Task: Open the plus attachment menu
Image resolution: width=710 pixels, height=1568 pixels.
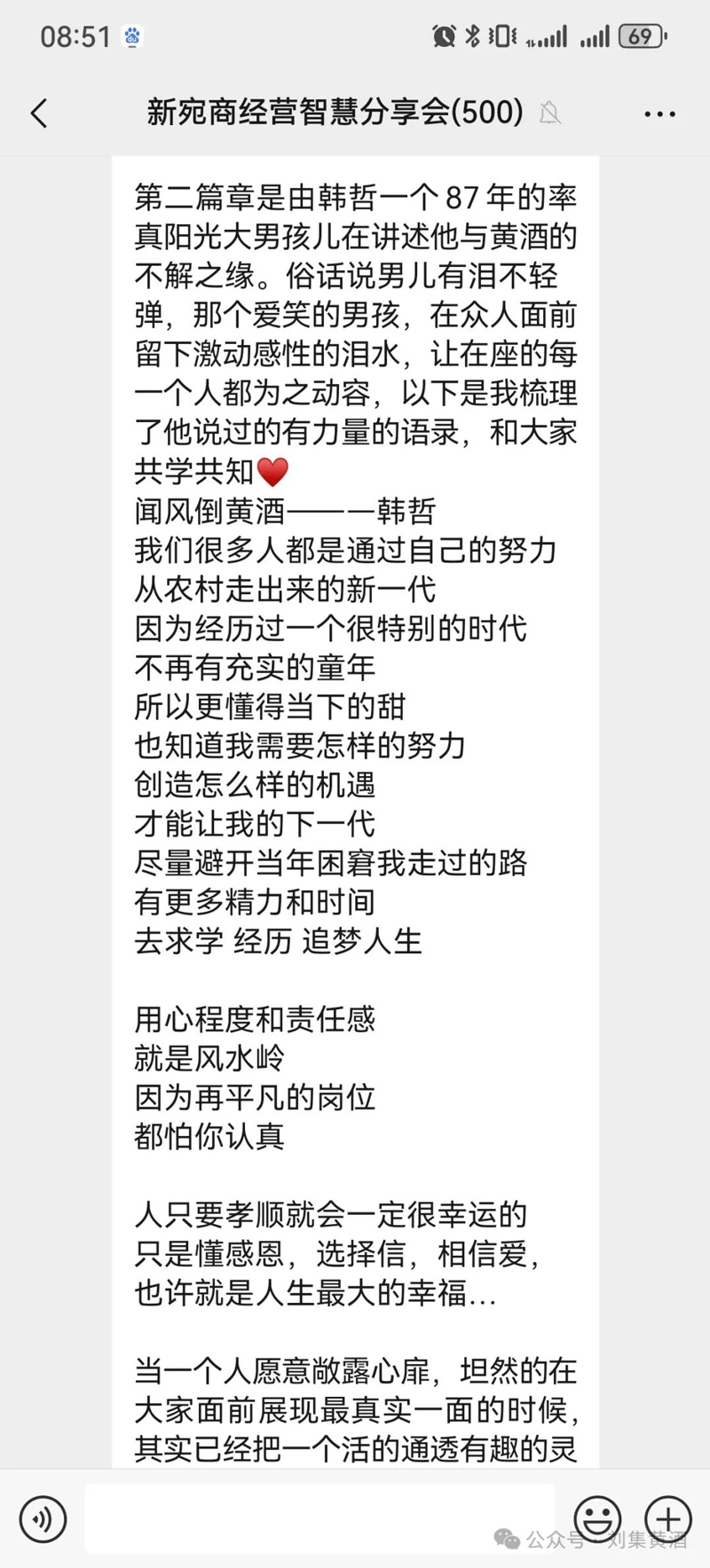Action: (x=667, y=1517)
